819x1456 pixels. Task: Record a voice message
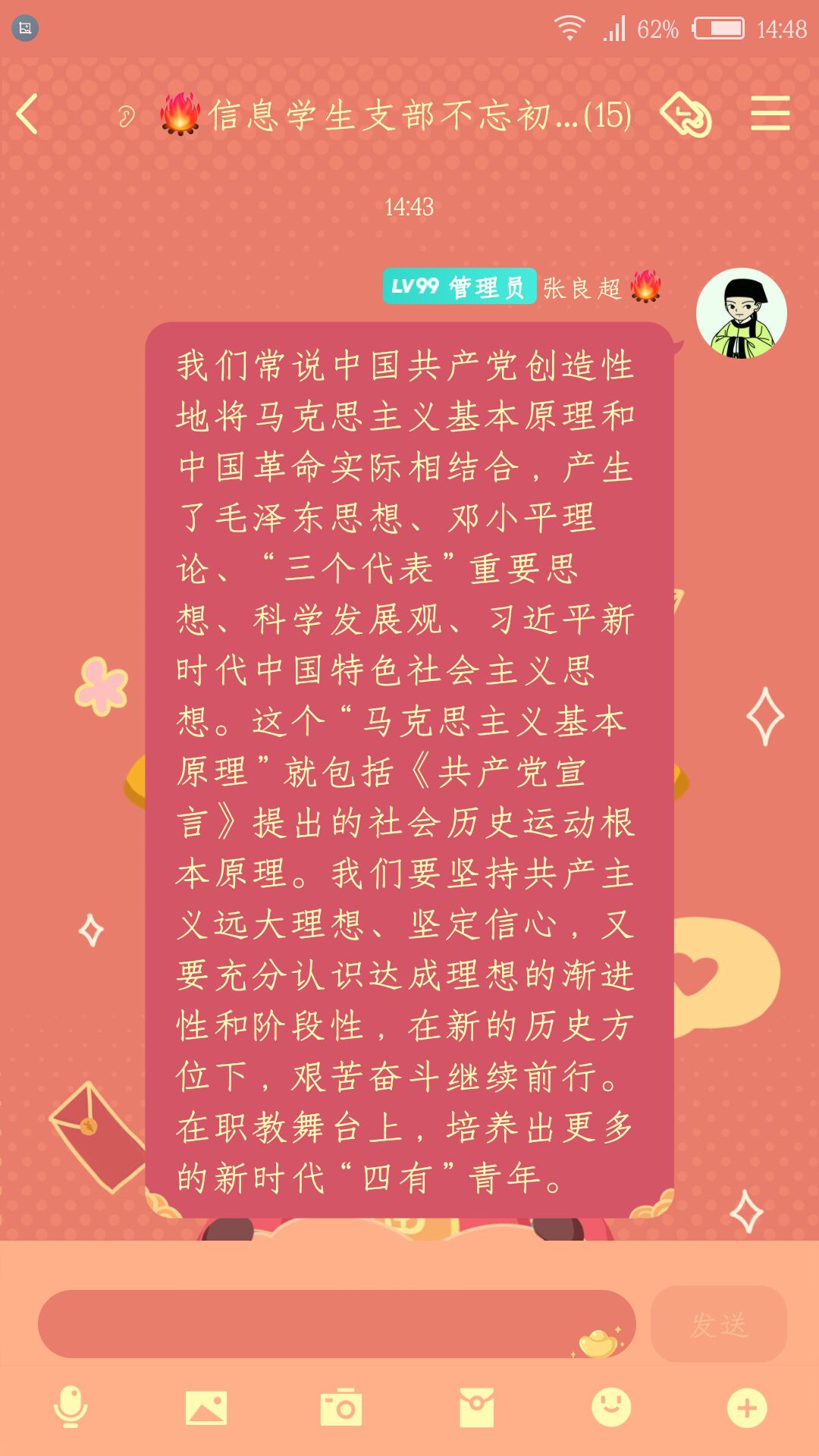(x=71, y=1407)
